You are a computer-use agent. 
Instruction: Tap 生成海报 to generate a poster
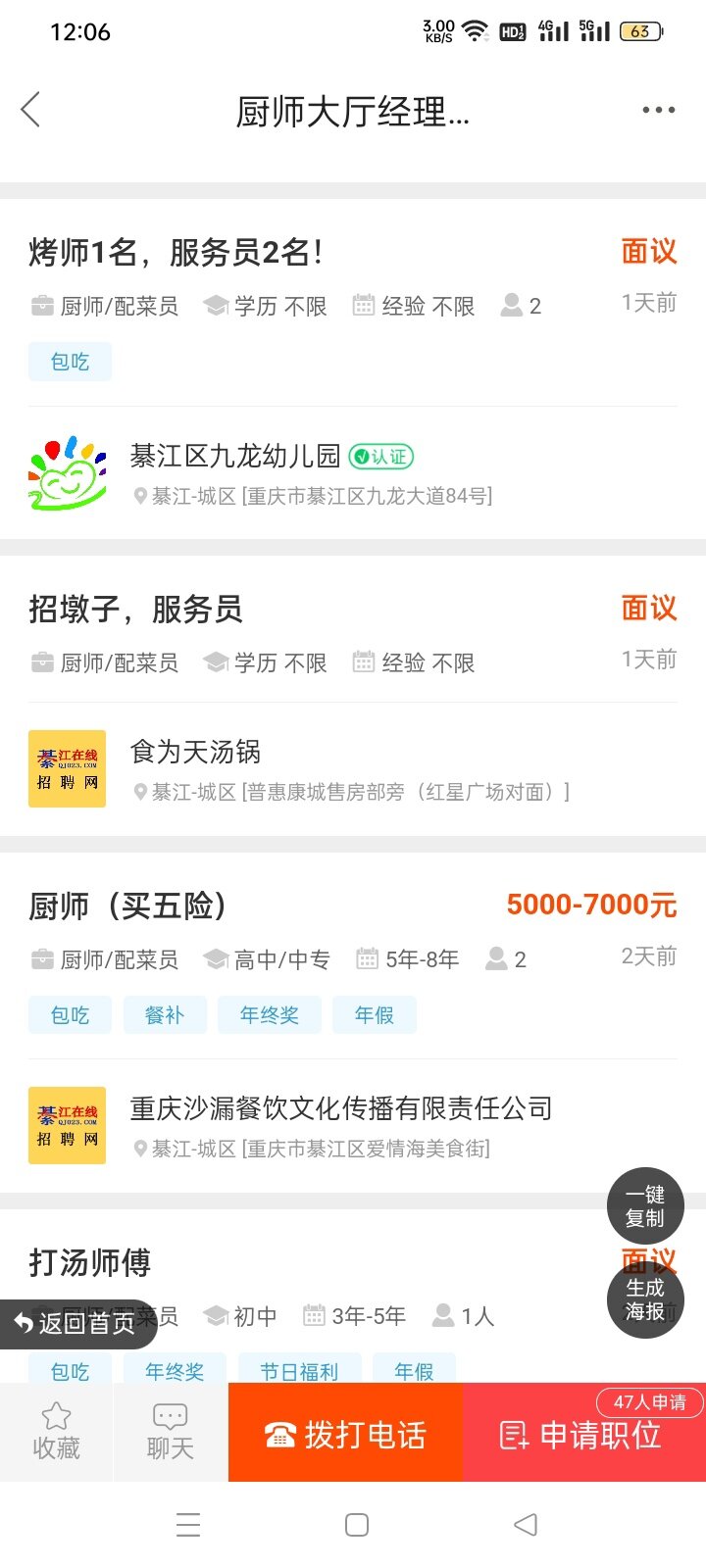[x=645, y=1300]
